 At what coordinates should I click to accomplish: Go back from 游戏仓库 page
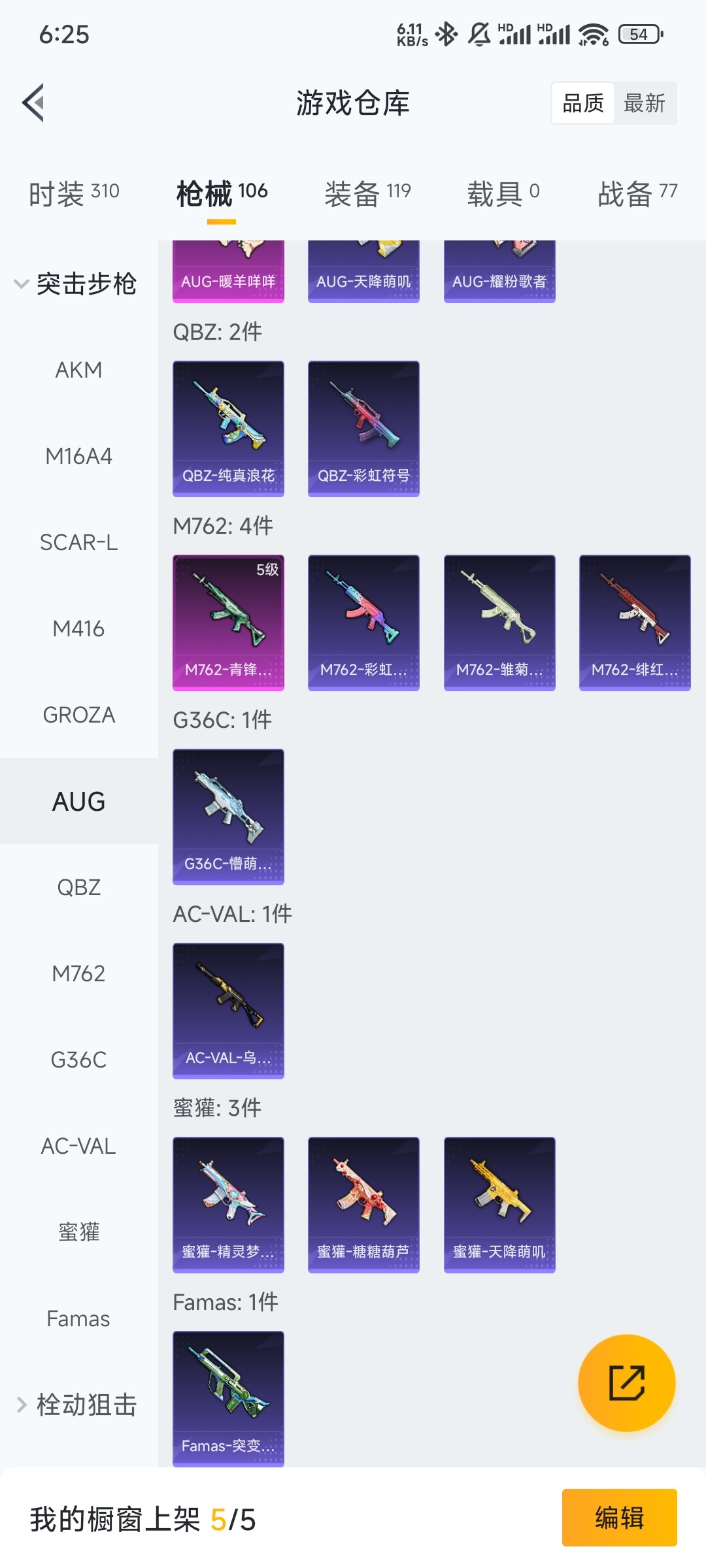(x=34, y=103)
